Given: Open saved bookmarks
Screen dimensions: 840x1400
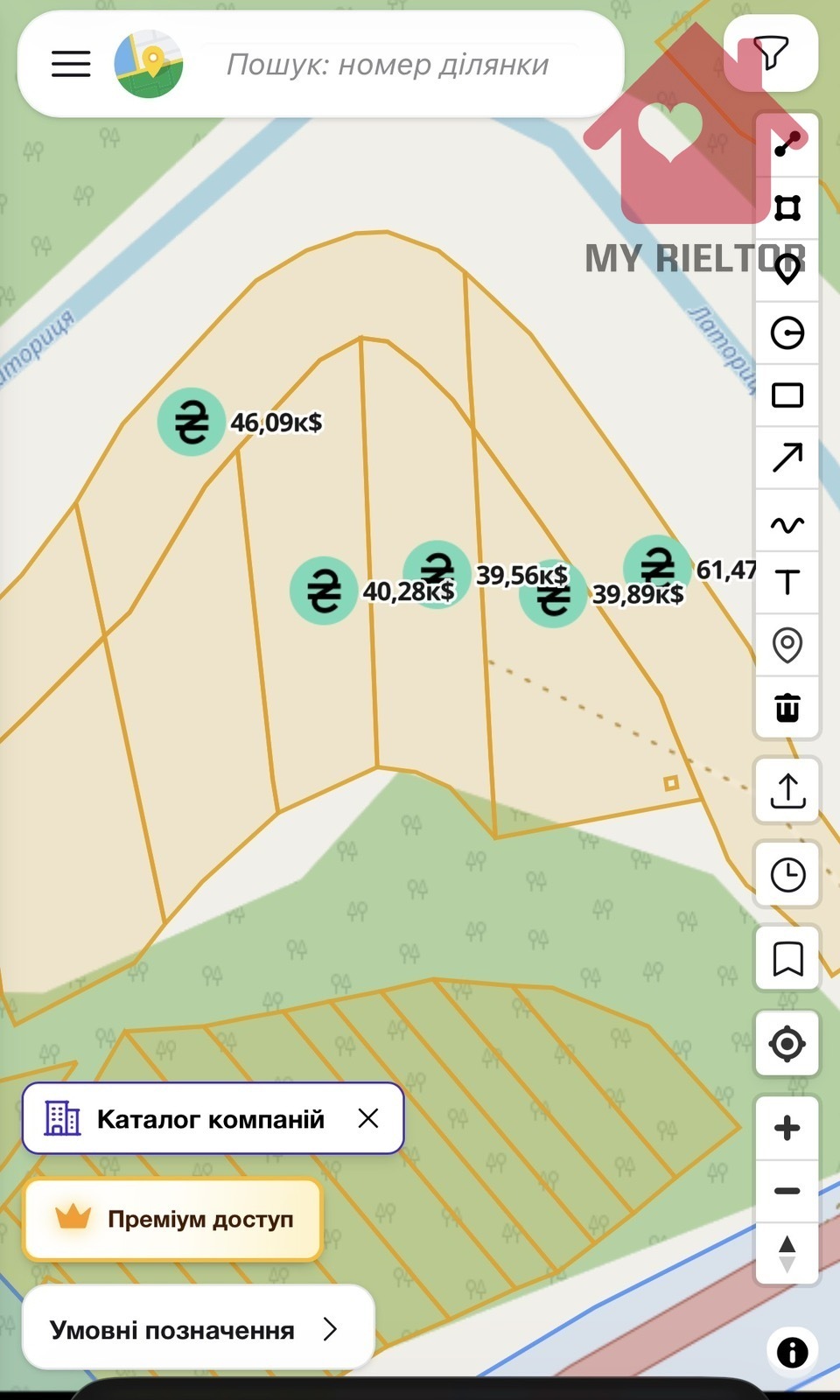Looking at the screenshot, I should (x=787, y=958).
